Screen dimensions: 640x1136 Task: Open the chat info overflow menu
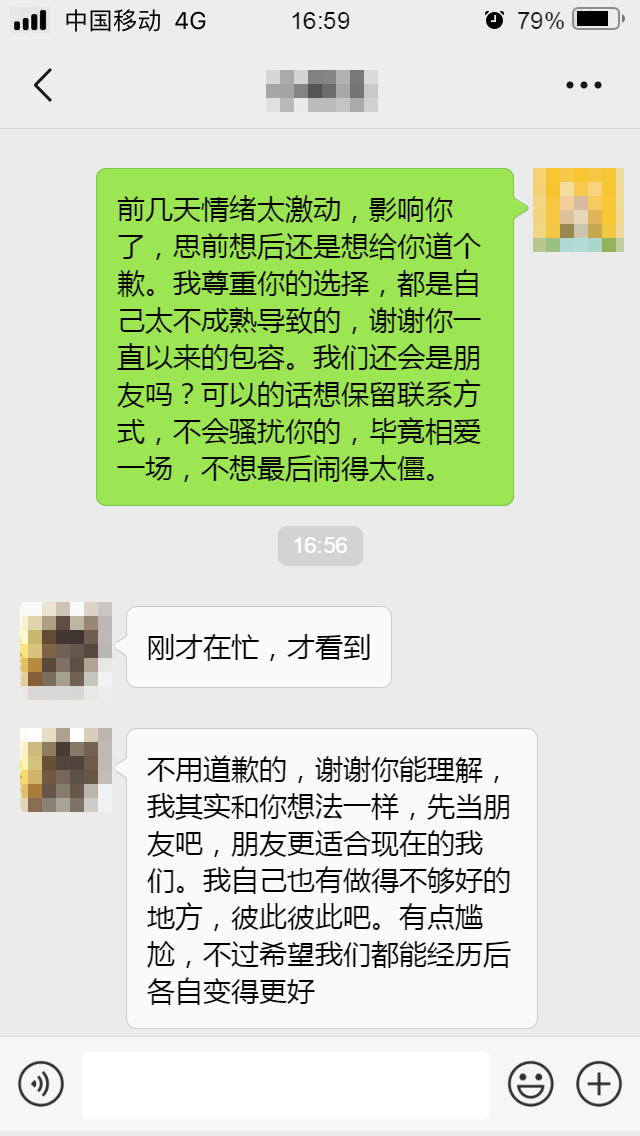point(584,86)
